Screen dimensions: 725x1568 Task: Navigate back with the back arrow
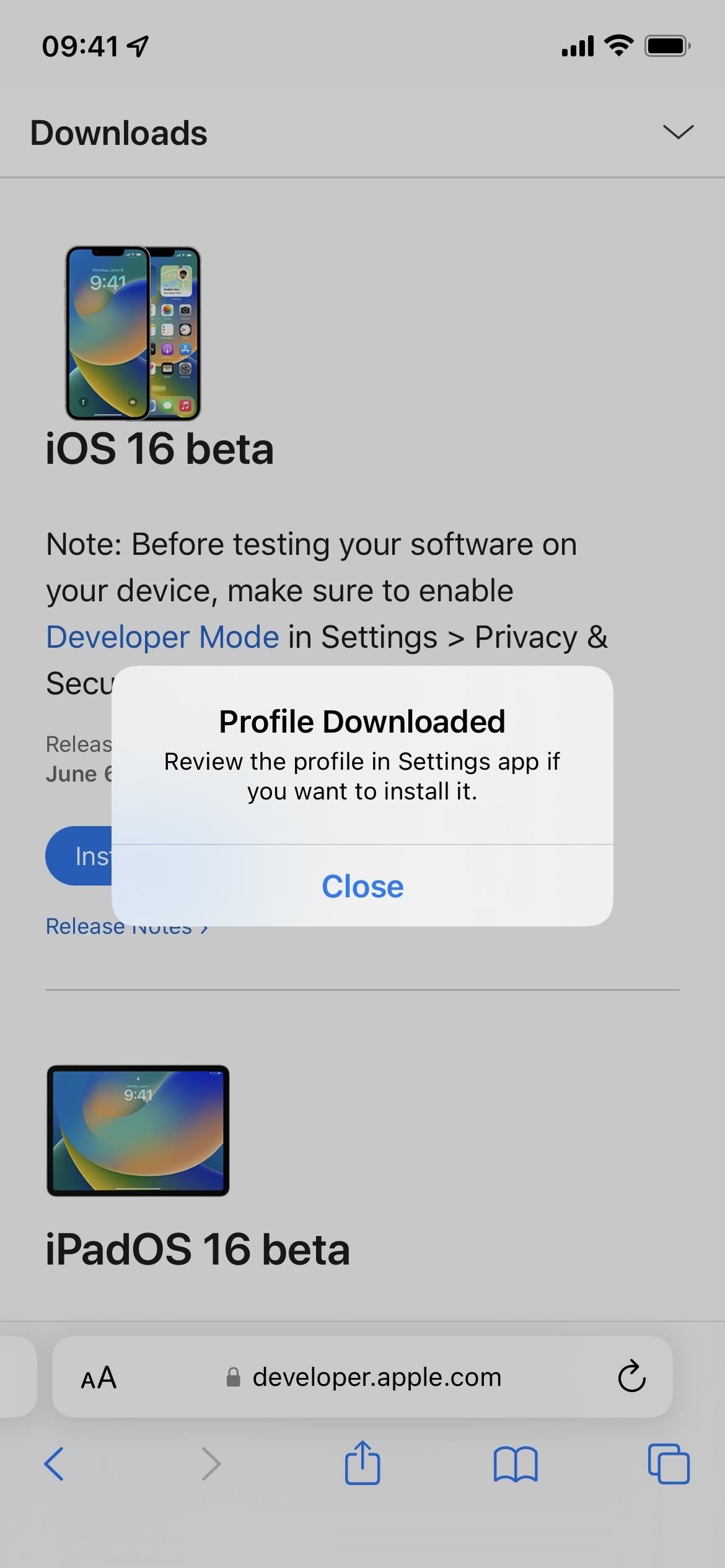point(55,1464)
